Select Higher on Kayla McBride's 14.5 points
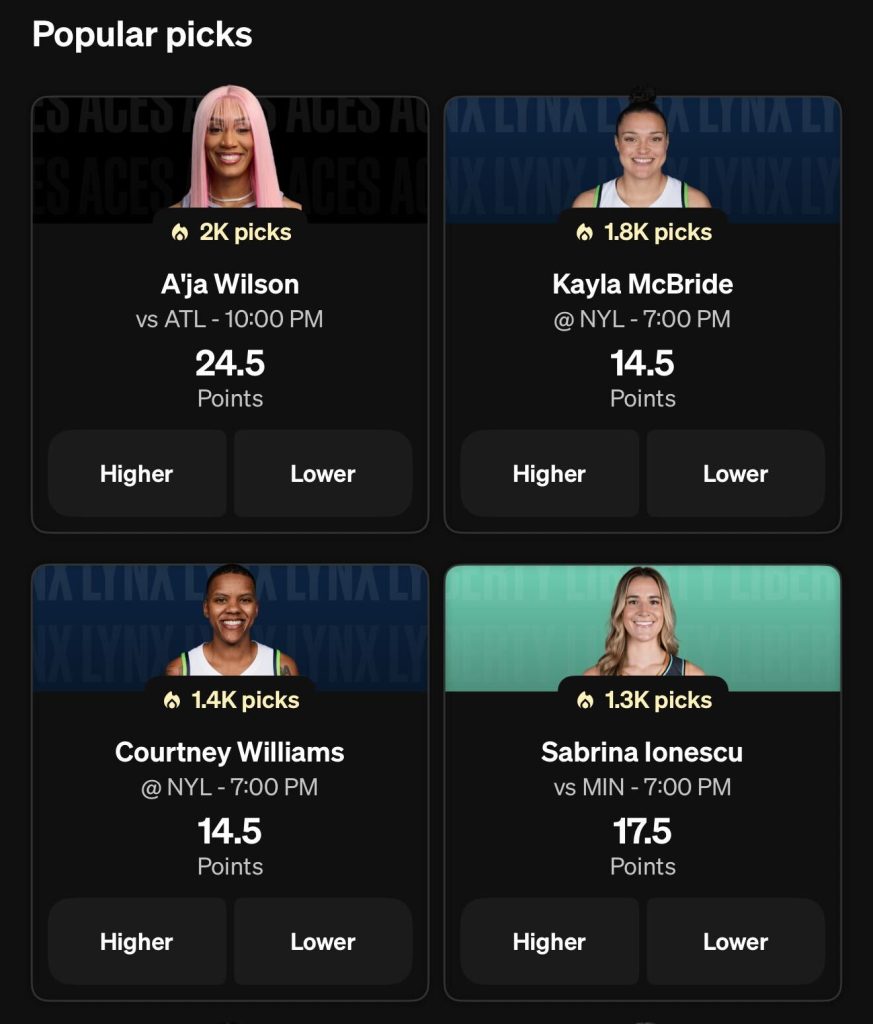 [x=549, y=474]
